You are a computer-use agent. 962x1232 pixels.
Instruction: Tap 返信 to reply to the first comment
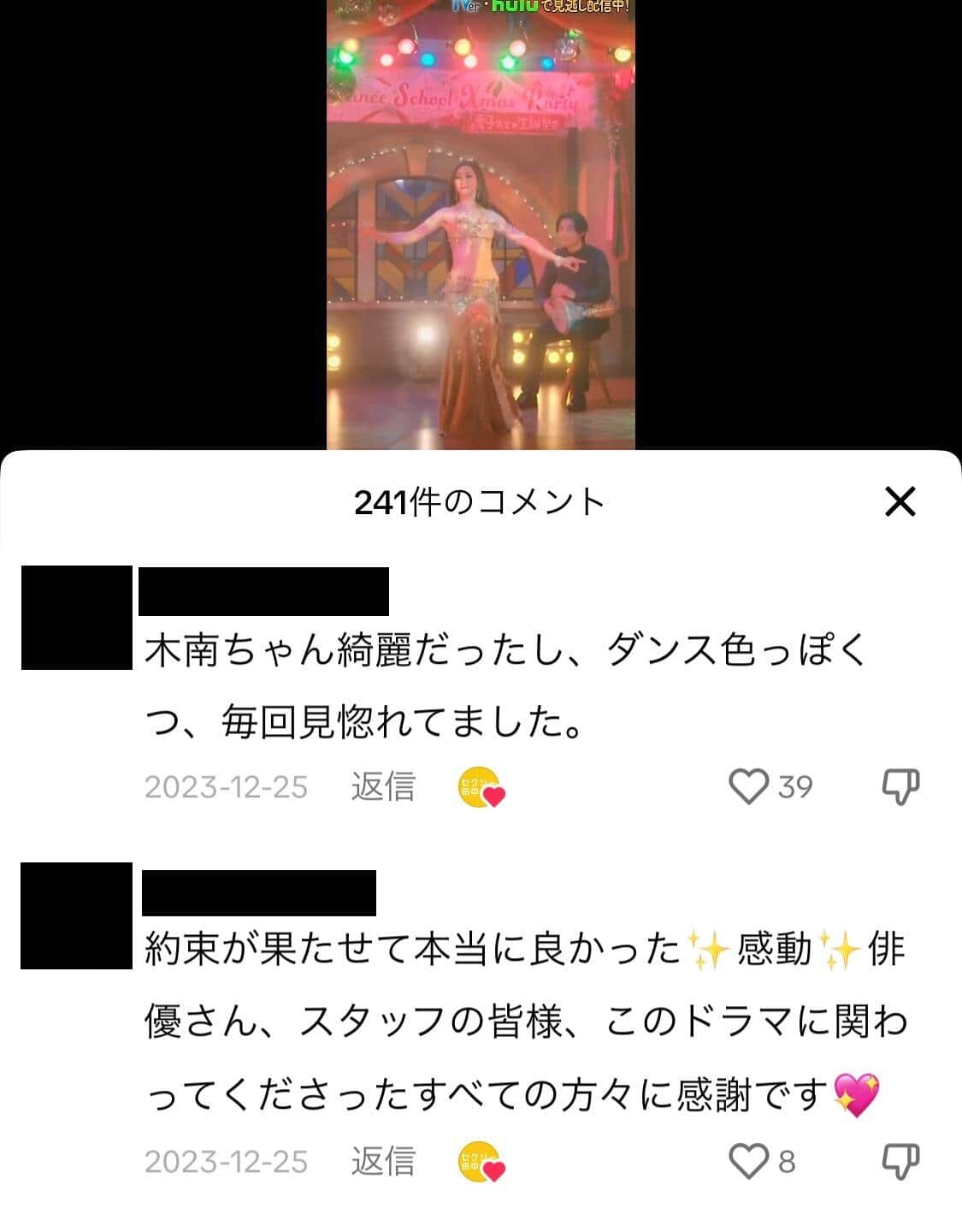coord(384,787)
